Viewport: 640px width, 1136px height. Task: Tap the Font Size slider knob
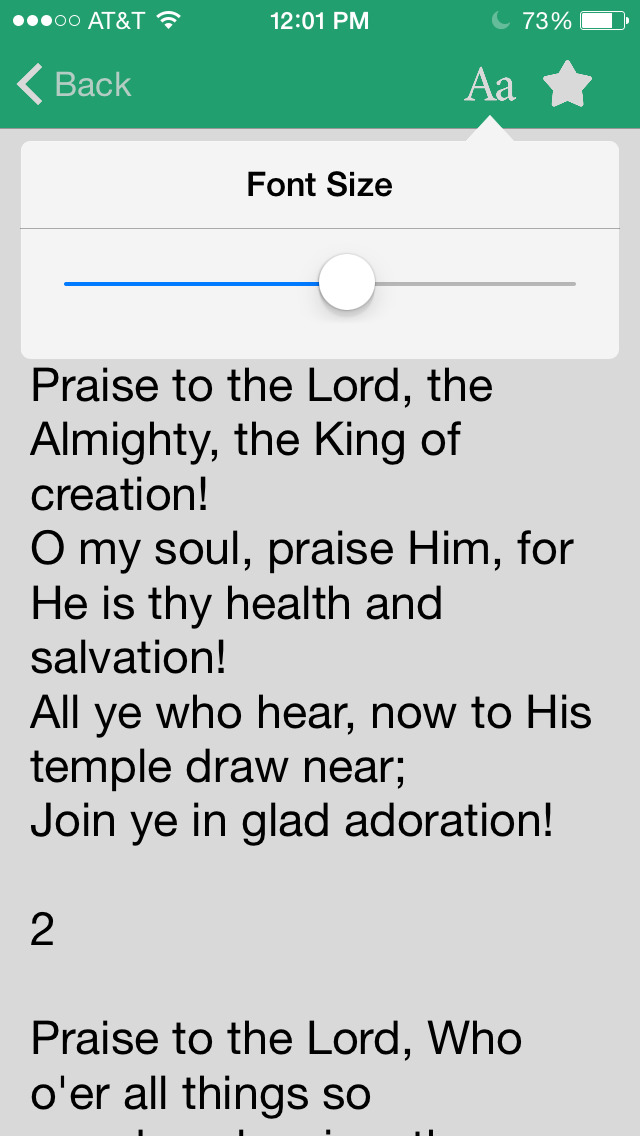[x=347, y=283]
